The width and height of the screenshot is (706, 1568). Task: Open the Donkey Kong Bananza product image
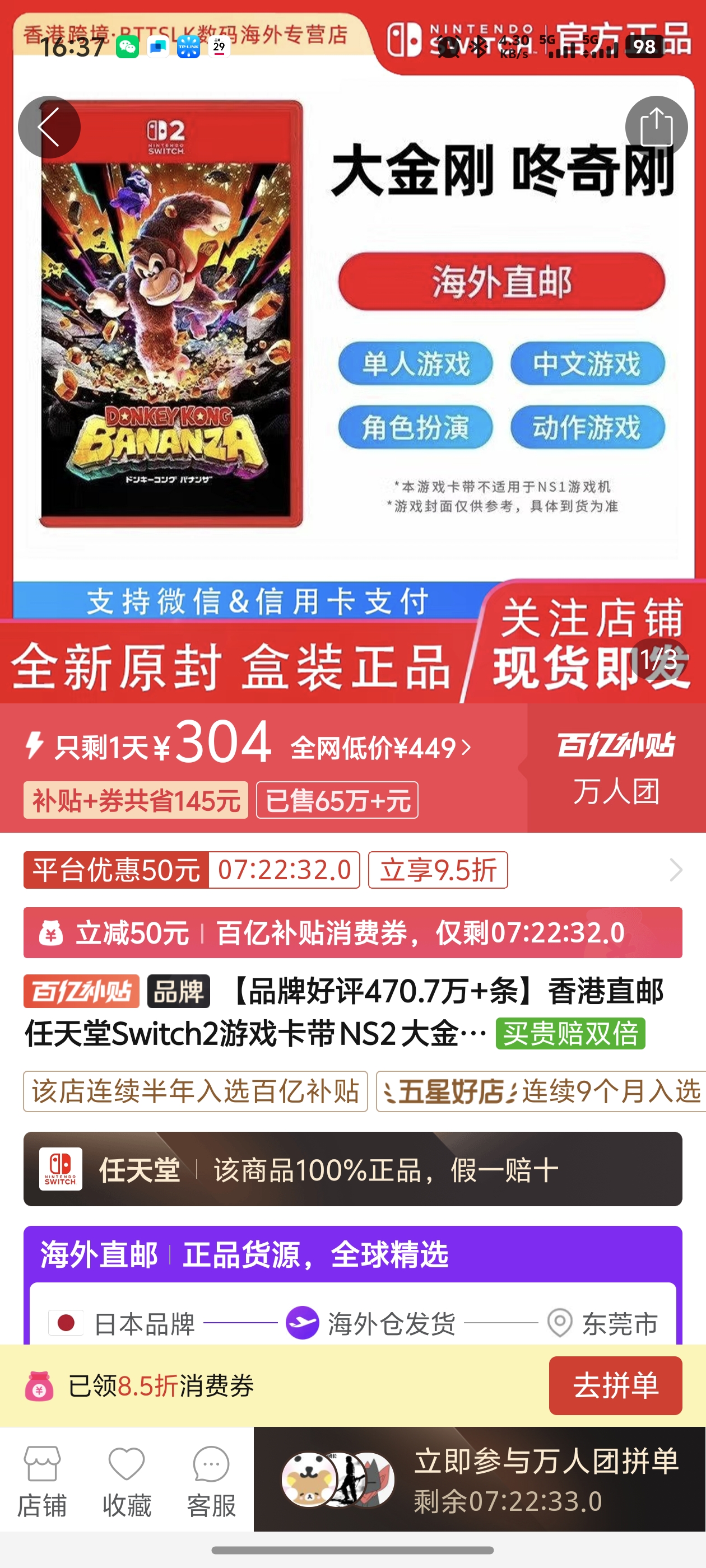click(x=170, y=314)
